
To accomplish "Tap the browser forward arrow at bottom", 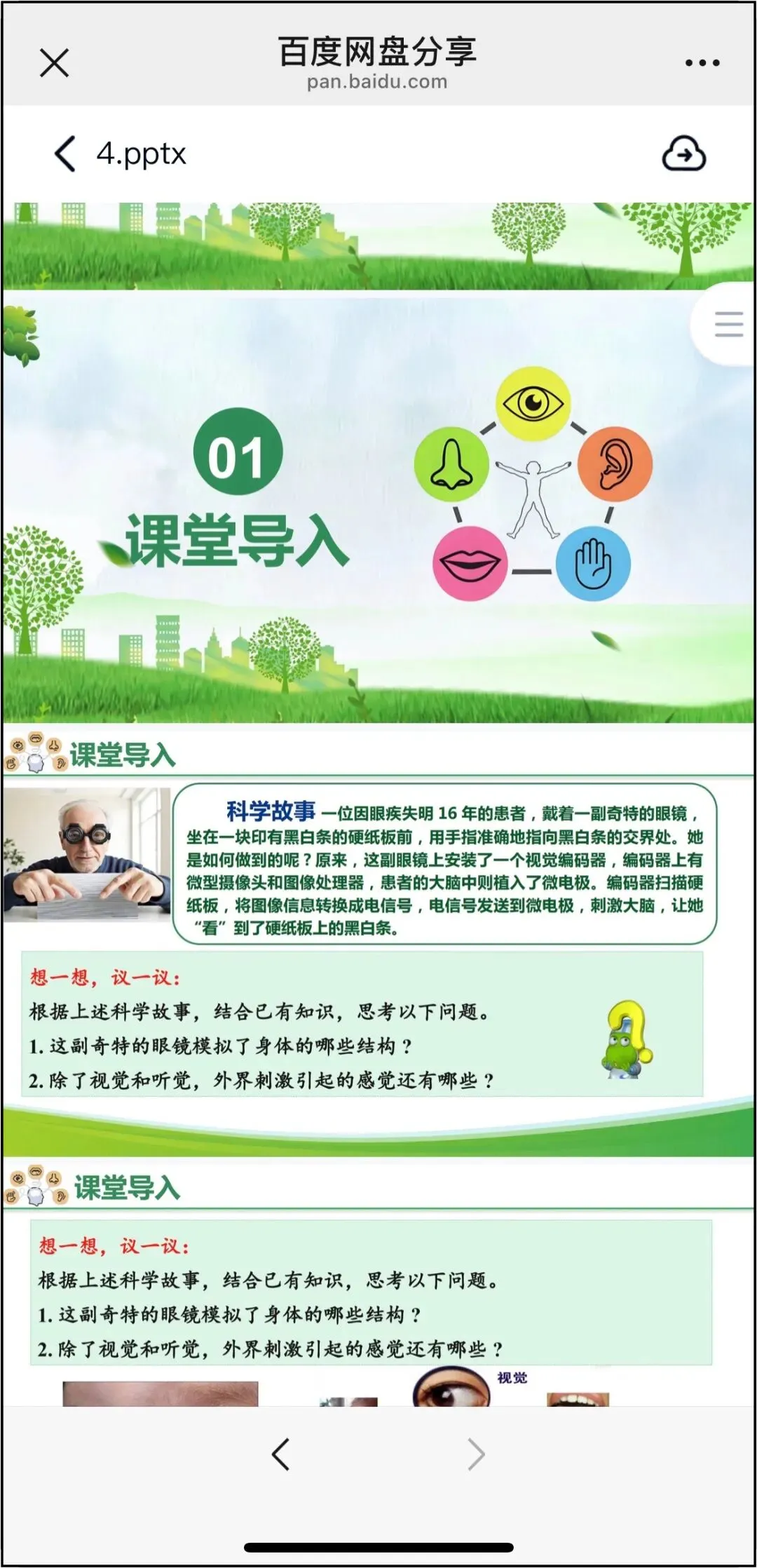I will (476, 1454).
